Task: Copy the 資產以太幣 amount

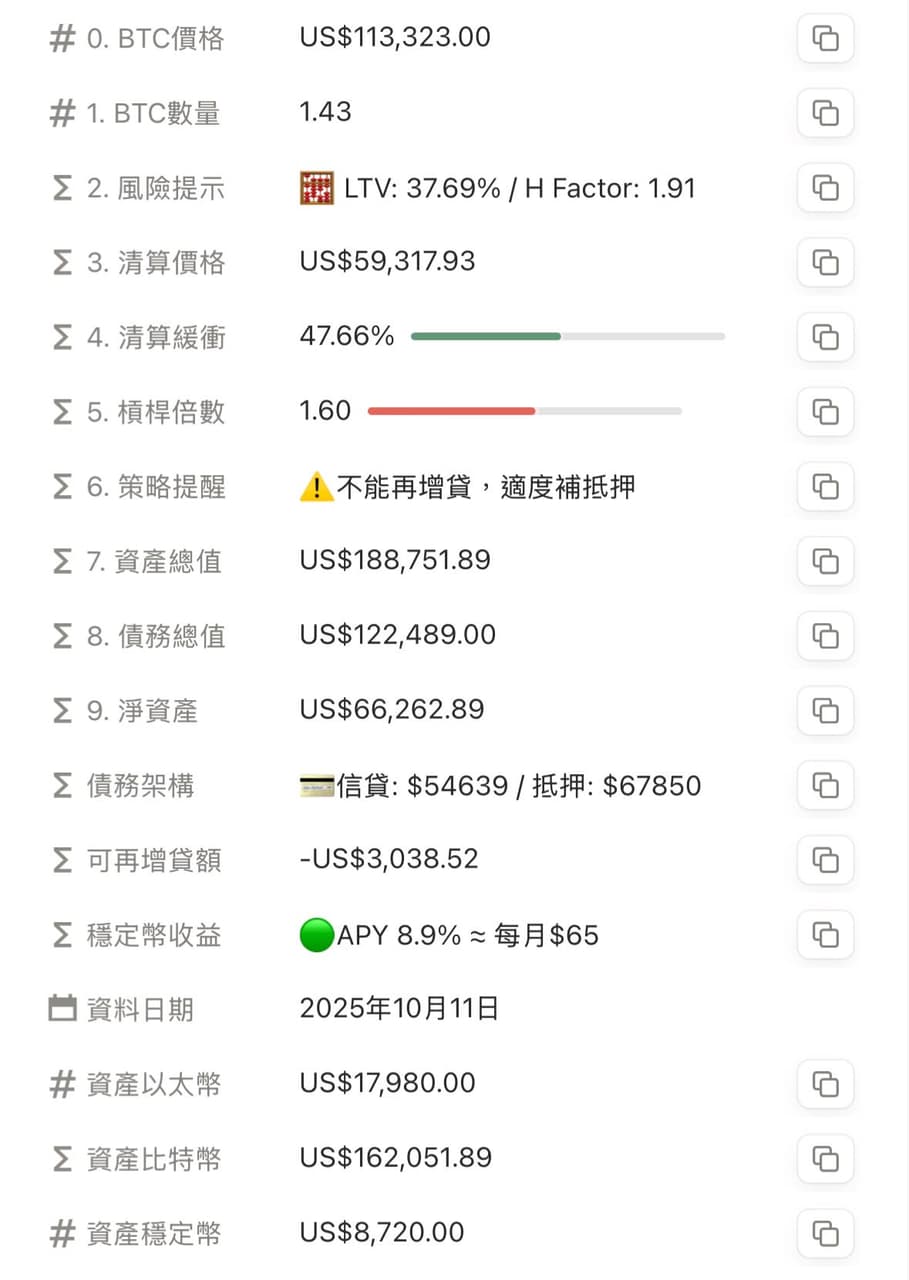Action: tap(825, 1084)
